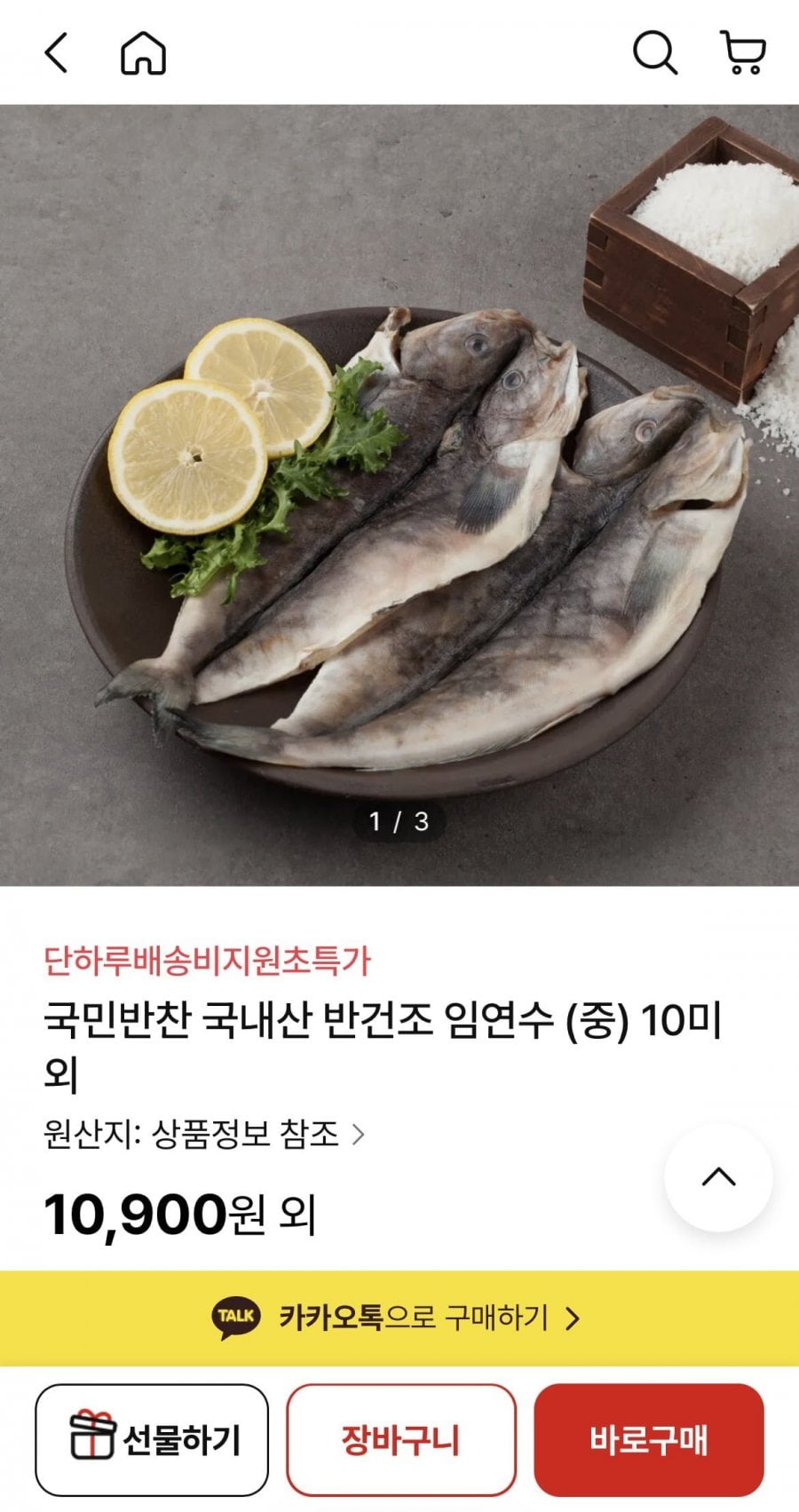Tap 선물하기 to send as gift

click(152, 1439)
